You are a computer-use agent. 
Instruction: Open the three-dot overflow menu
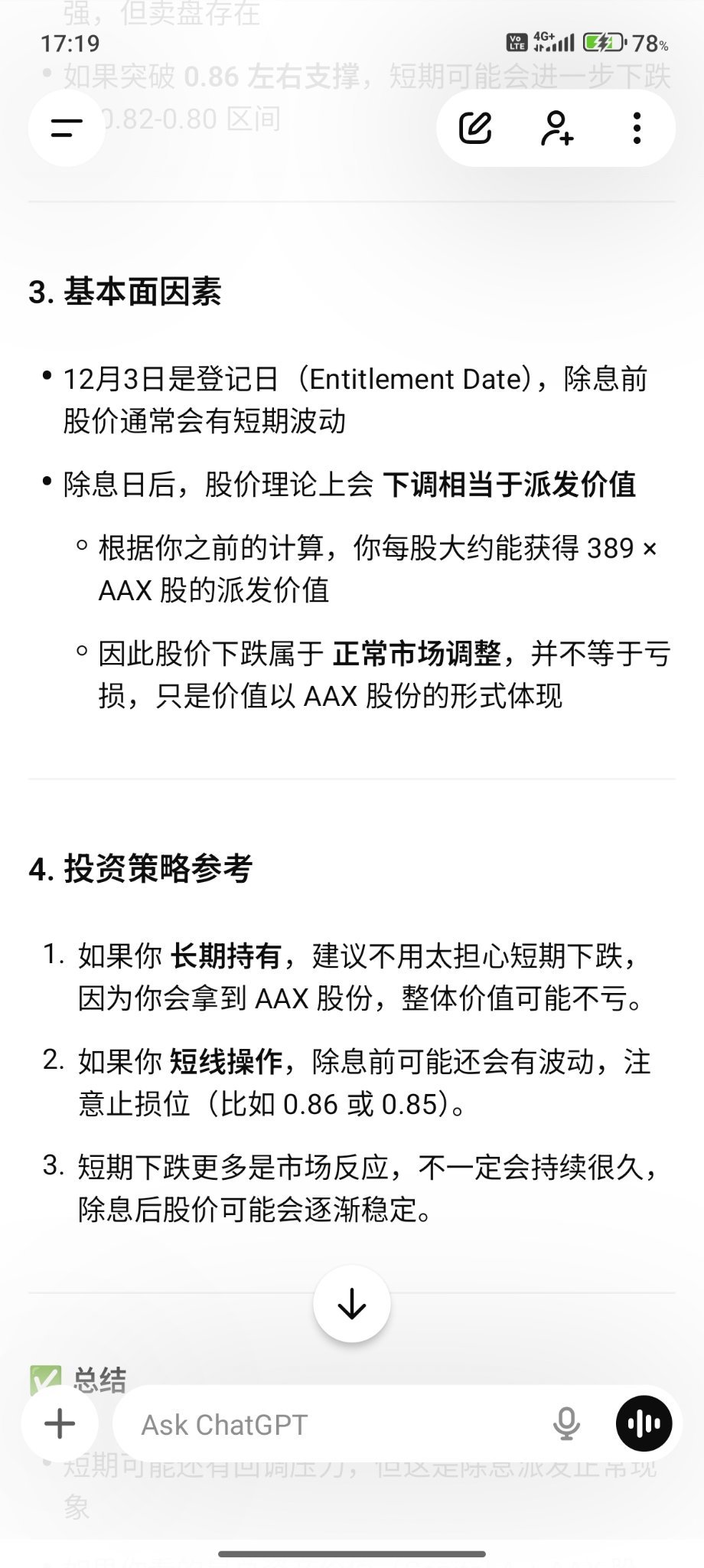point(637,128)
